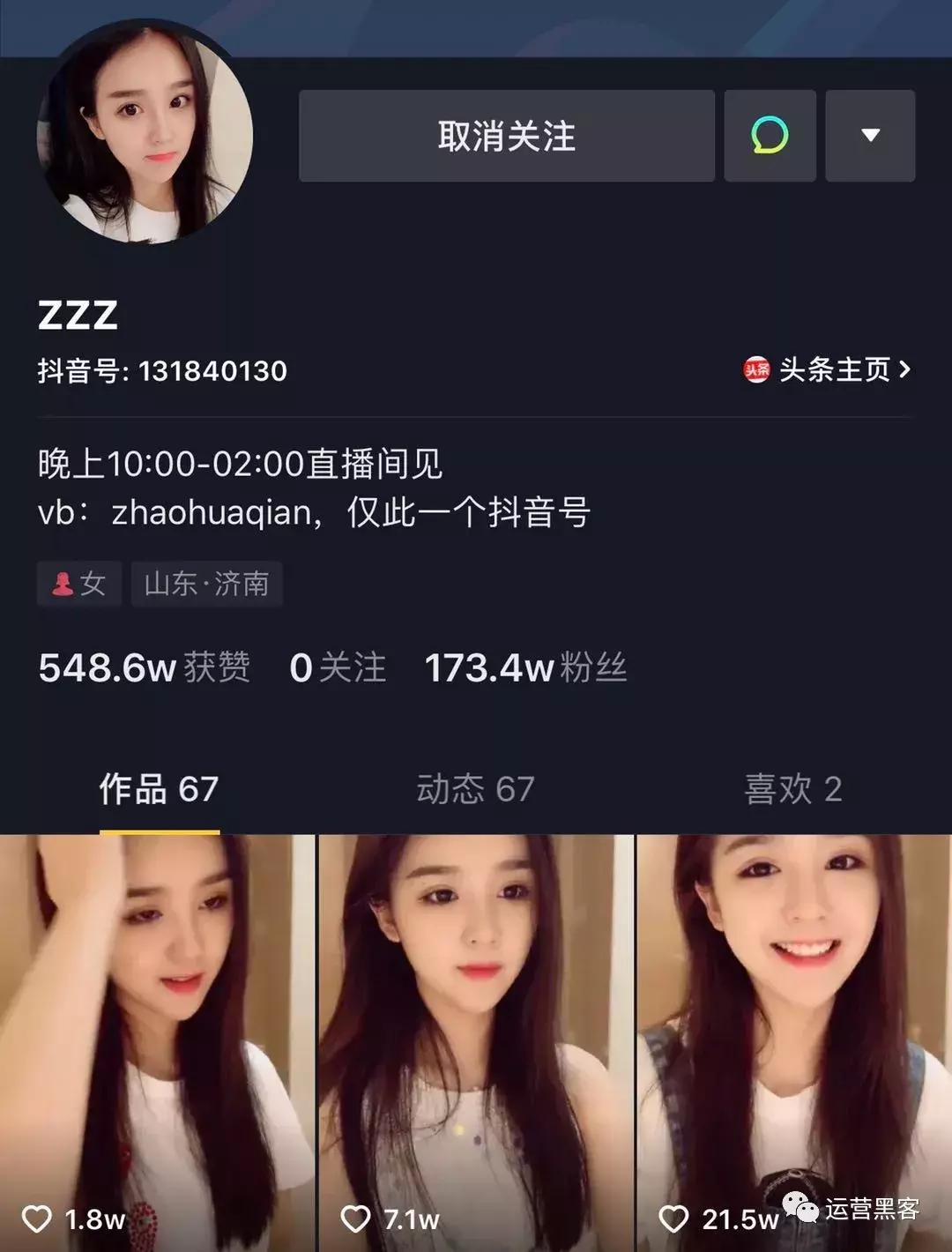The height and width of the screenshot is (1252, 952).
Task: Click the heart icon under the middle video
Action: [353, 1219]
